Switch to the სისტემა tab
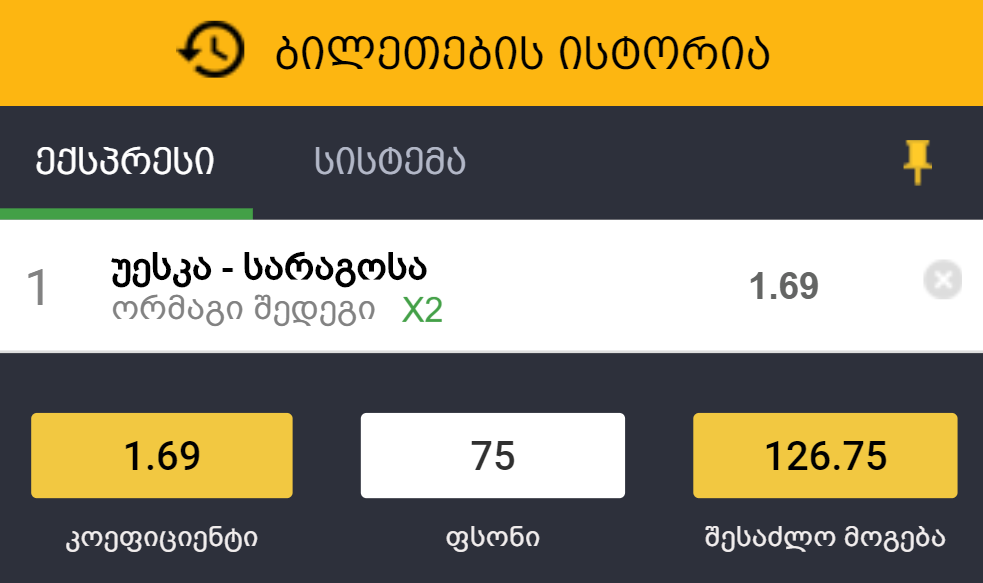Image resolution: width=983 pixels, height=583 pixels. (390, 161)
